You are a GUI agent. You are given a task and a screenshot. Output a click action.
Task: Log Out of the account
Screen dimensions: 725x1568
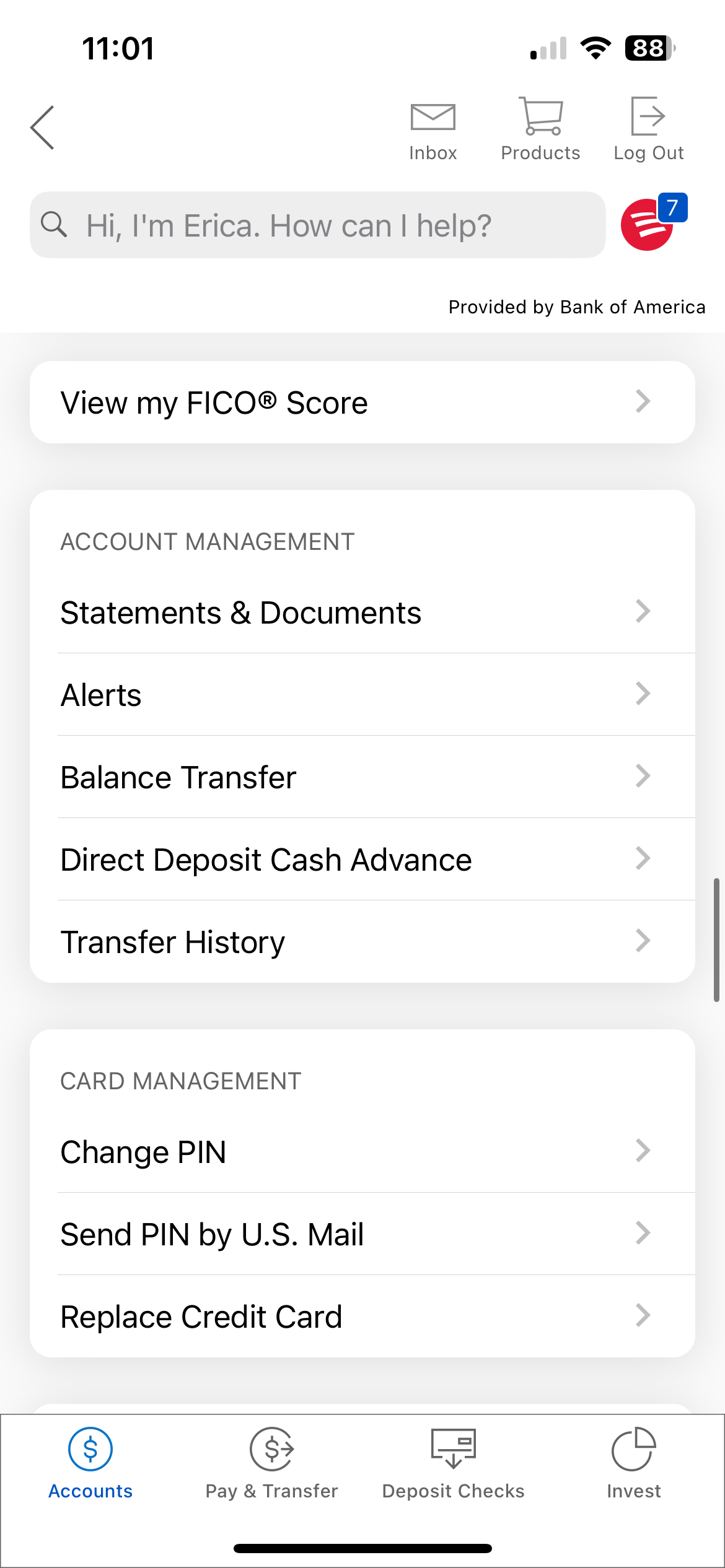(x=648, y=128)
